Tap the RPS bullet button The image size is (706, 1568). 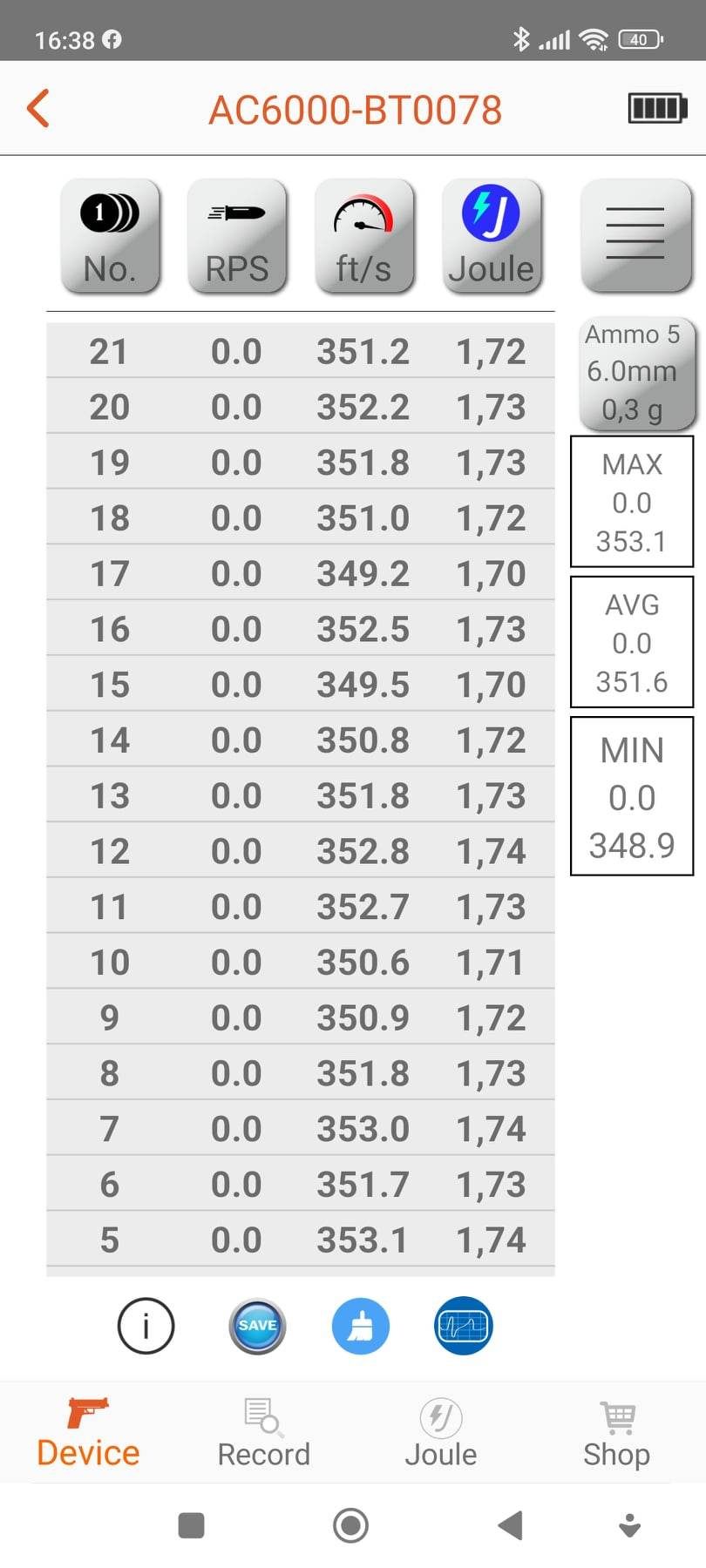tap(237, 235)
